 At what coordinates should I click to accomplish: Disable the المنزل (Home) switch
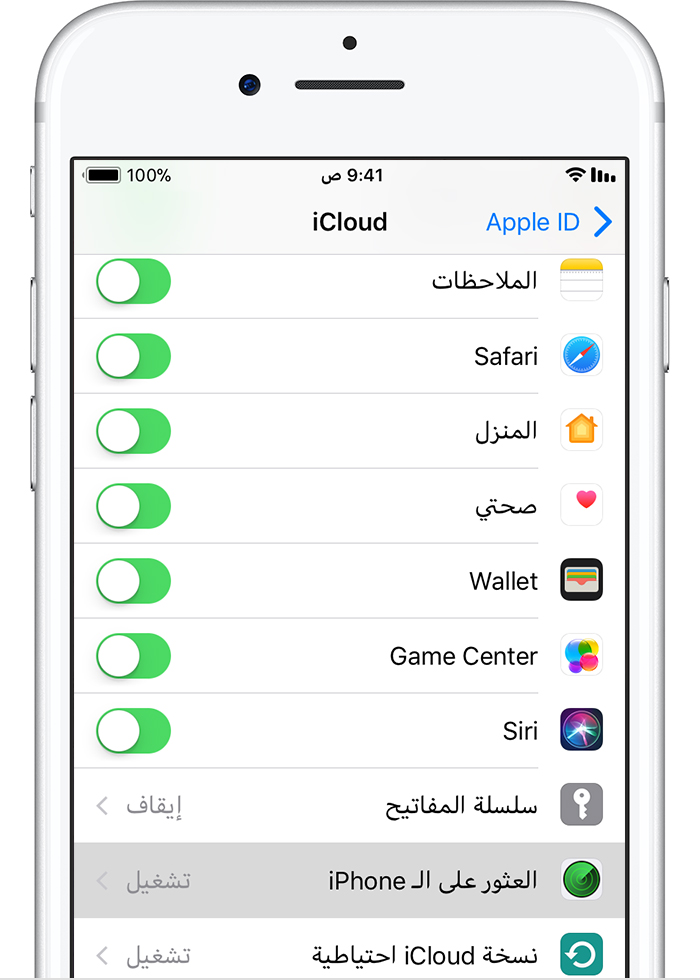coord(134,431)
